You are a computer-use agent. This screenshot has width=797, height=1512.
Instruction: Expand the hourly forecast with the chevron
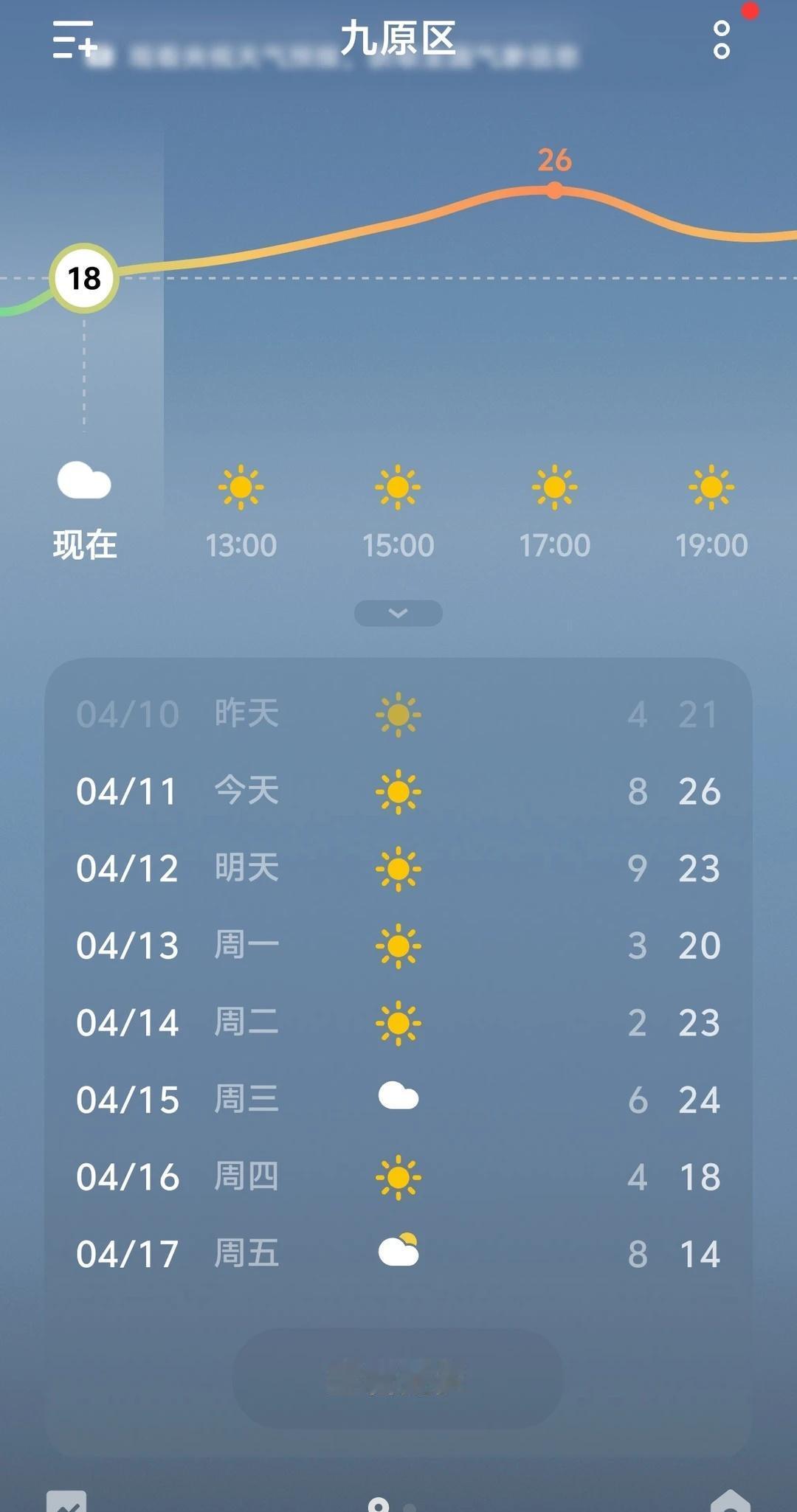pos(398,613)
